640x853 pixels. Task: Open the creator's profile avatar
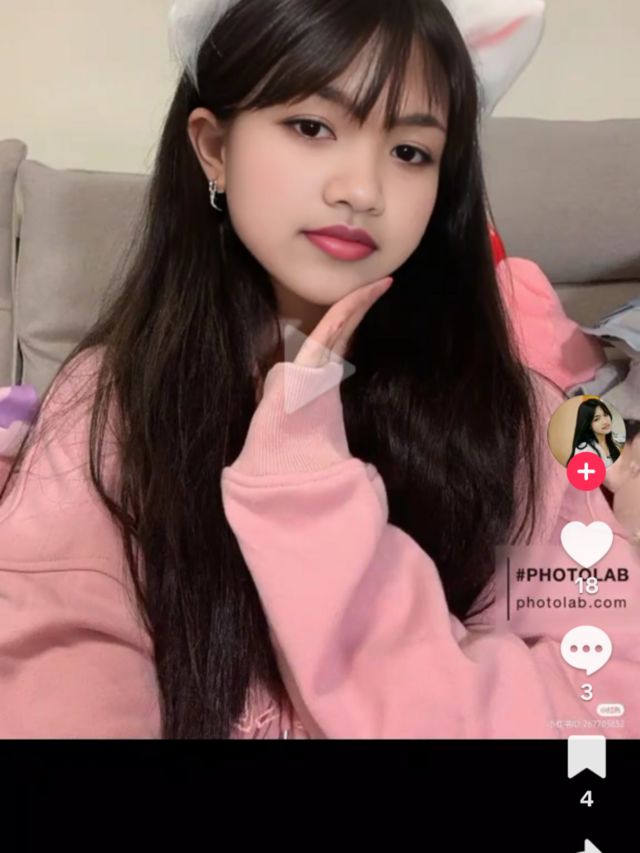586,430
